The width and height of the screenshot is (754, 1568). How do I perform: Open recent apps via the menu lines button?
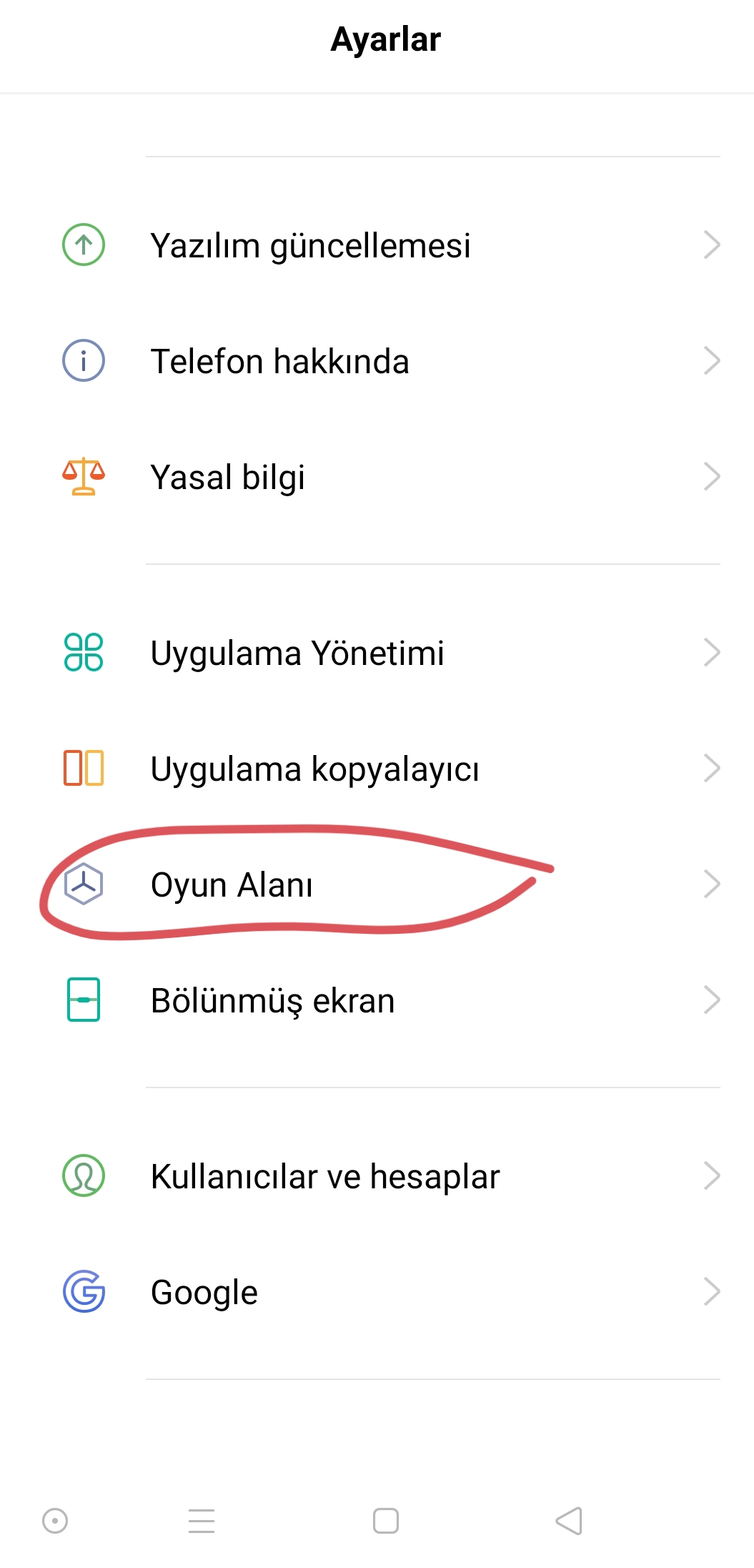[x=202, y=1521]
